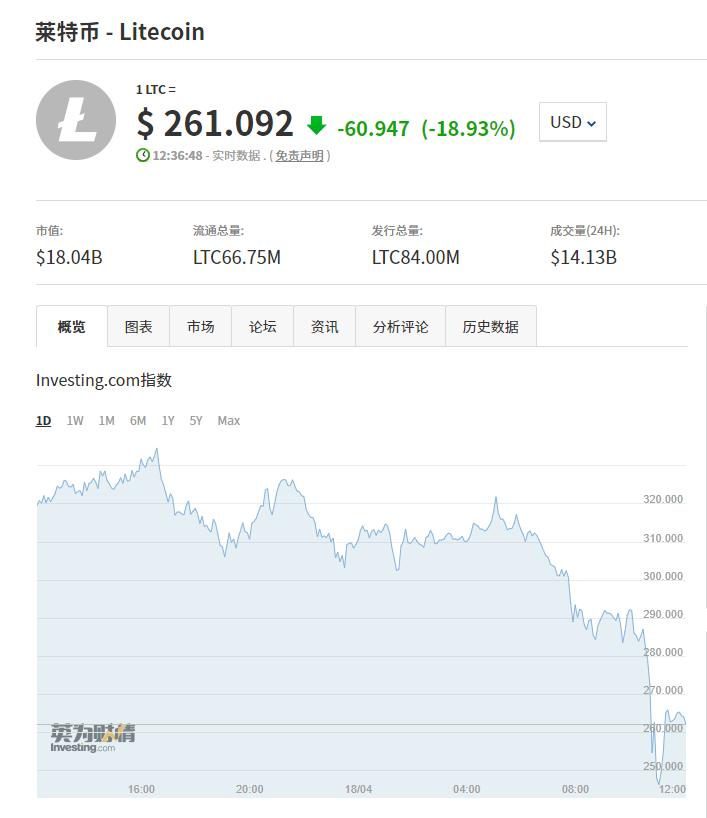Open the 资讯 tab
Viewport: 707px width, 818px height.
click(324, 327)
